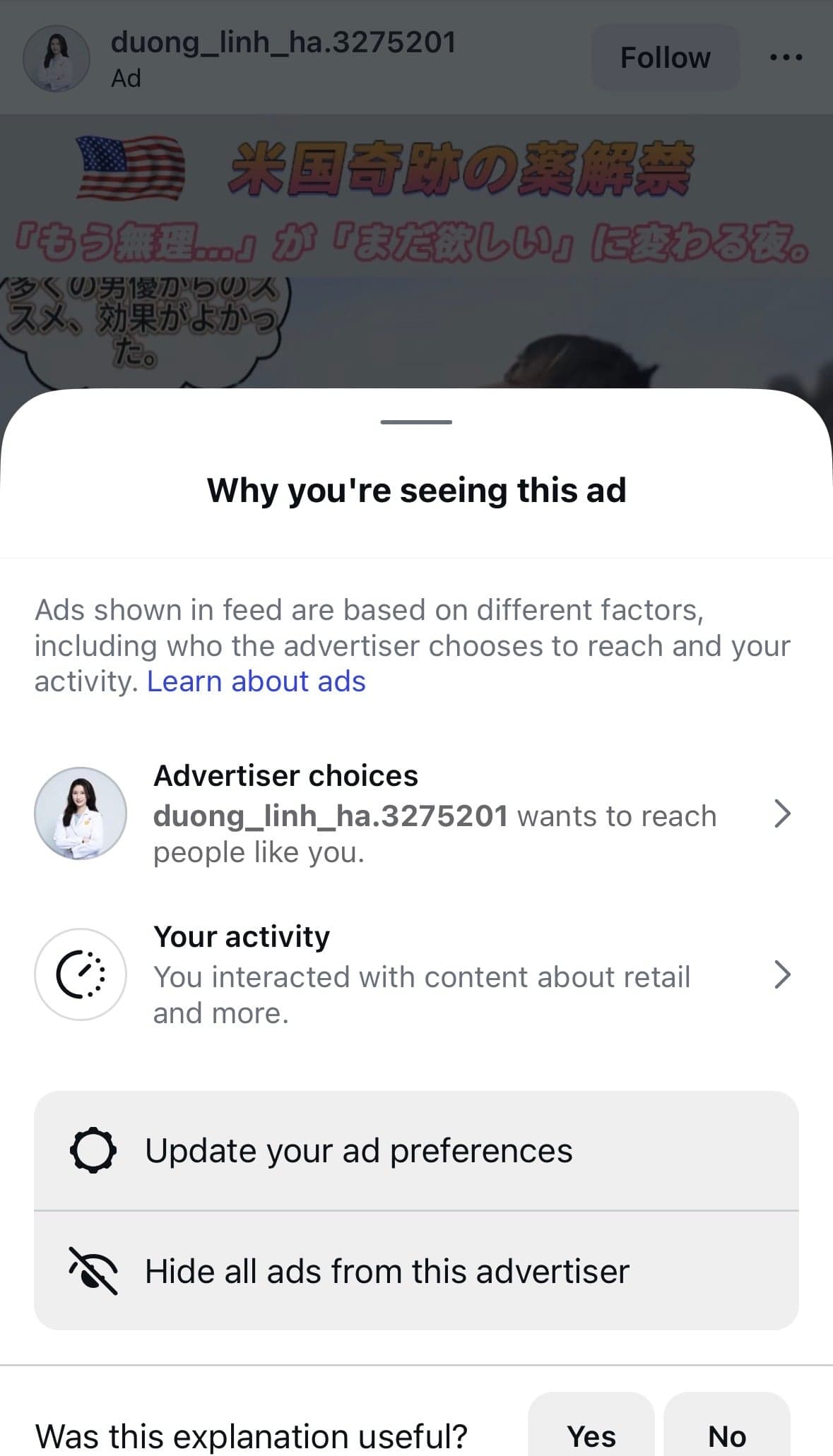The image size is (833, 1456).
Task: Open Your activity details
Action: (x=416, y=974)
